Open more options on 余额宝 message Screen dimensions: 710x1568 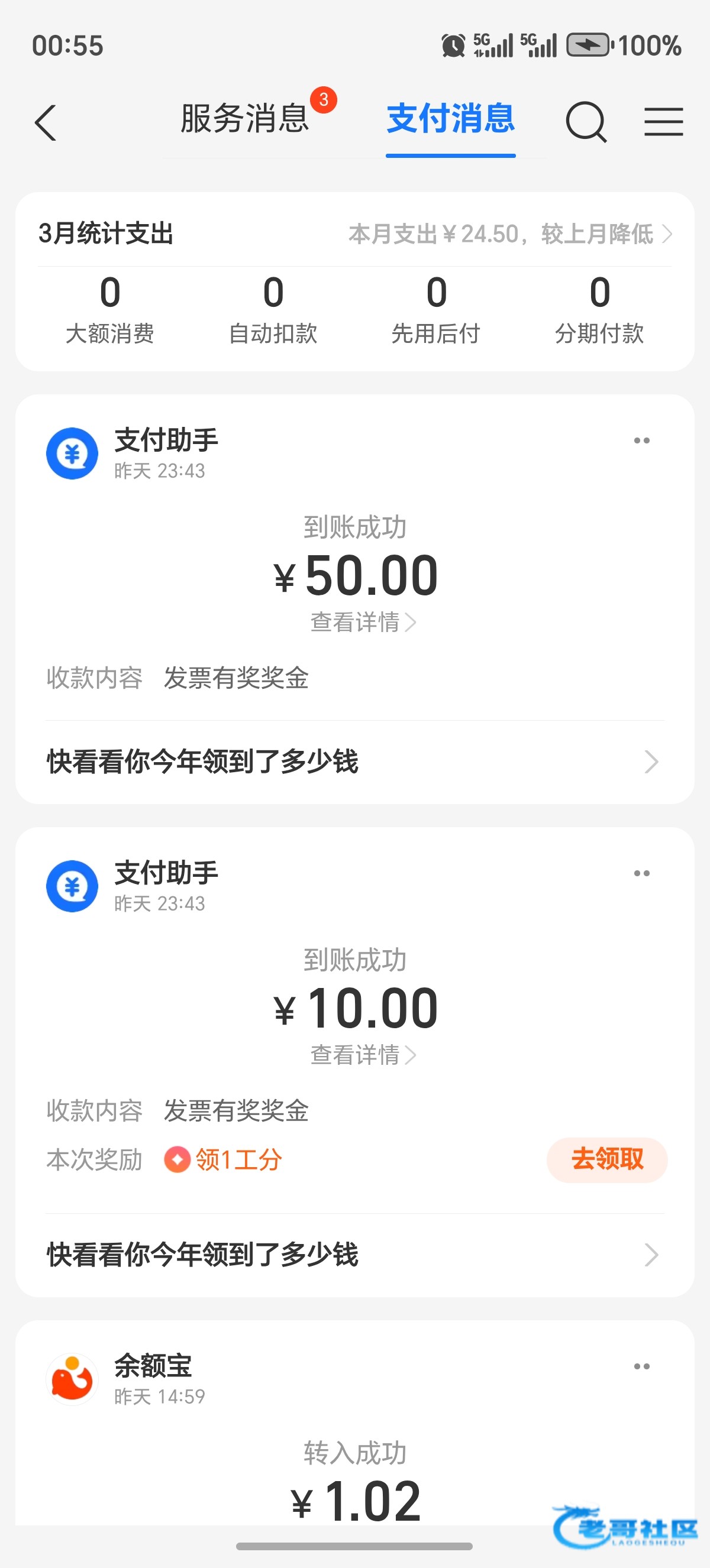click(642, 1366)
